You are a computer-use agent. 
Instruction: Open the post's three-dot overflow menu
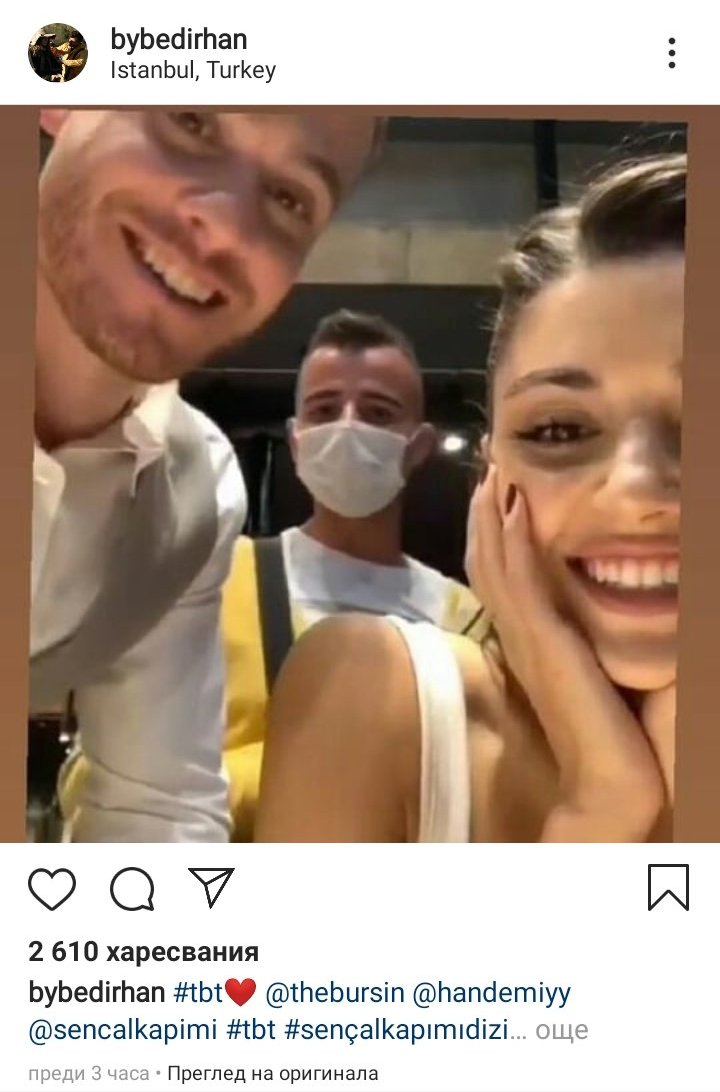coord(671,53)
